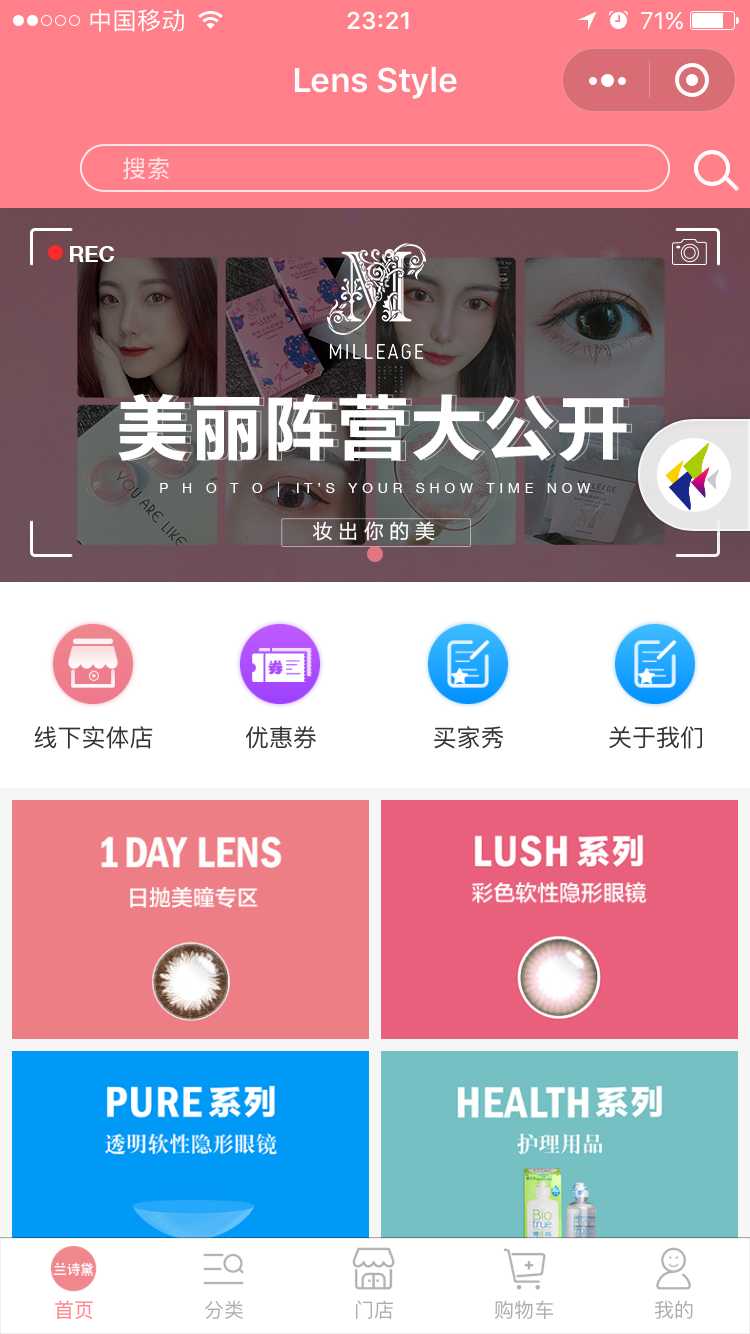Tap the floating colorful logo button
This screenshot has height=1334, width=750.
pos(696,477)
